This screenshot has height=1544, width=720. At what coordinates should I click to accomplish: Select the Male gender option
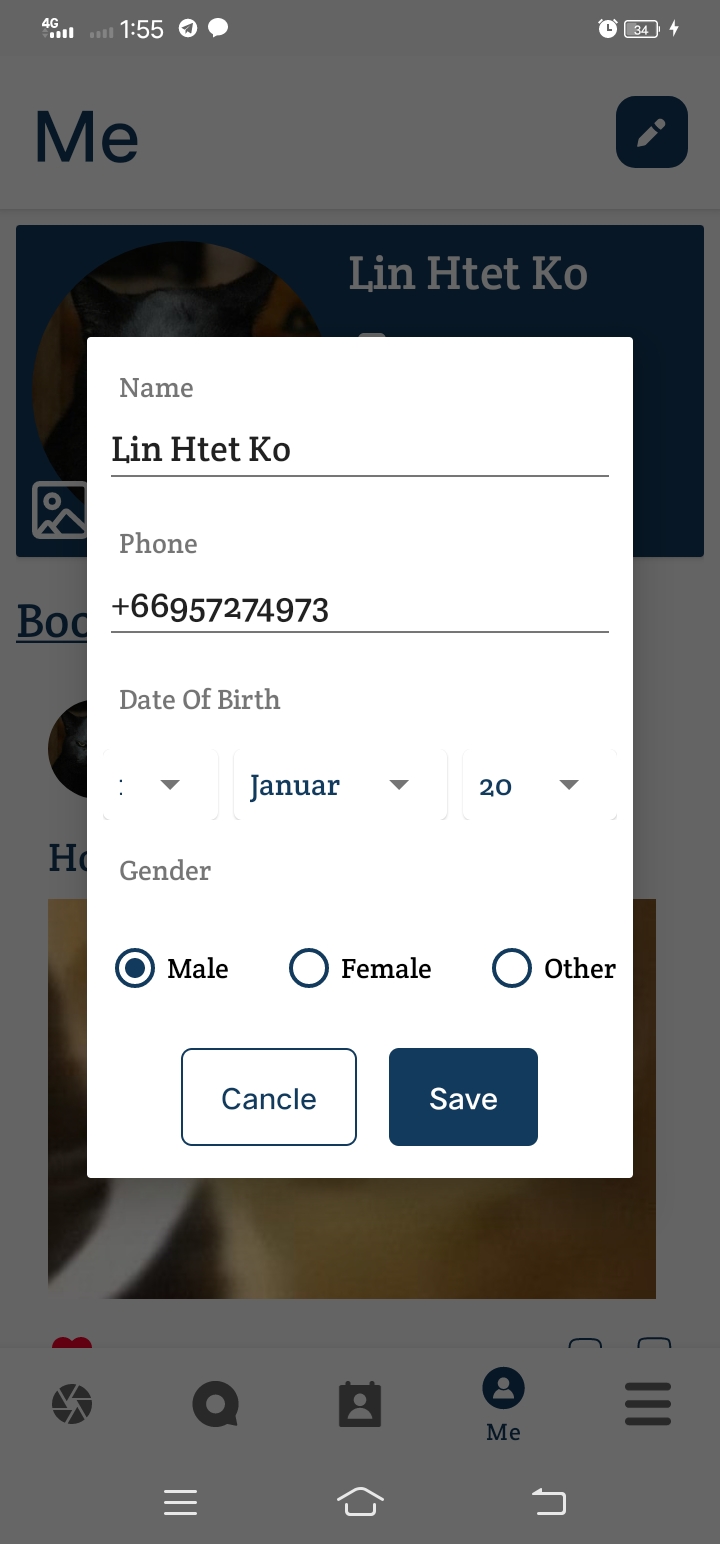(x=134, y=968)
